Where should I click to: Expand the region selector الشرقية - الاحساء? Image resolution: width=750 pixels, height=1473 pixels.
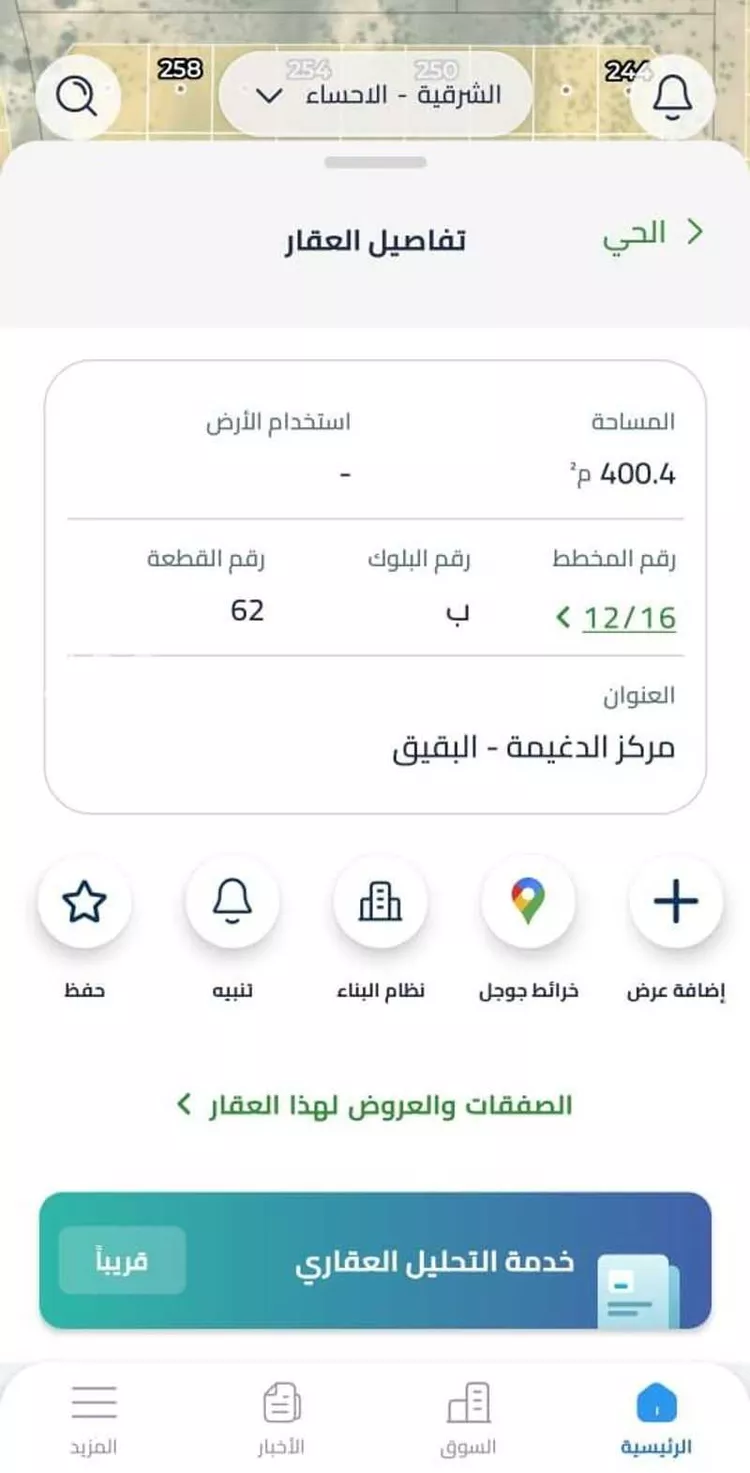click(x=375, y=96)
